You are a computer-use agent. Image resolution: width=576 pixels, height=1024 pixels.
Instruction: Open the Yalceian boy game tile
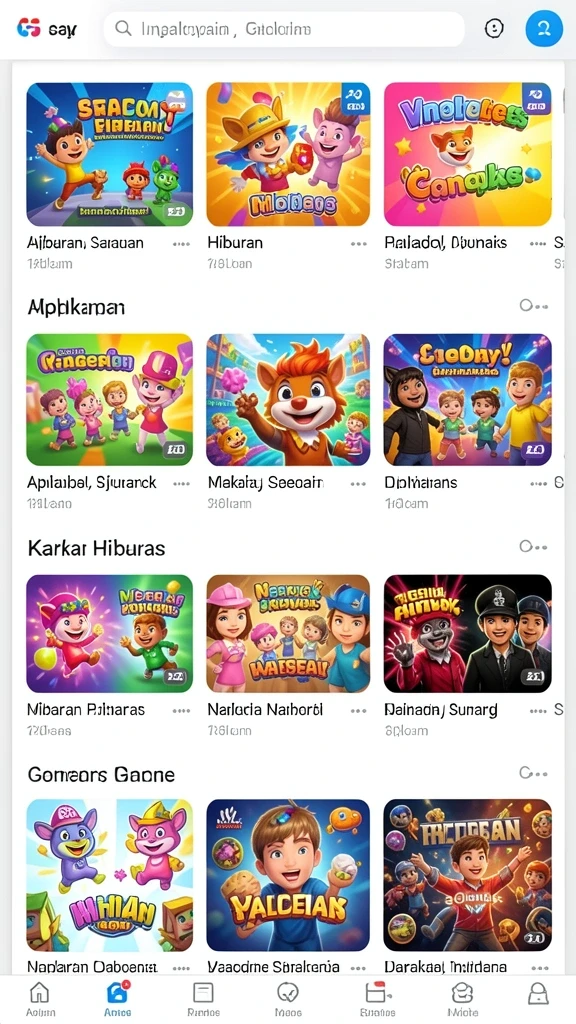288,875
